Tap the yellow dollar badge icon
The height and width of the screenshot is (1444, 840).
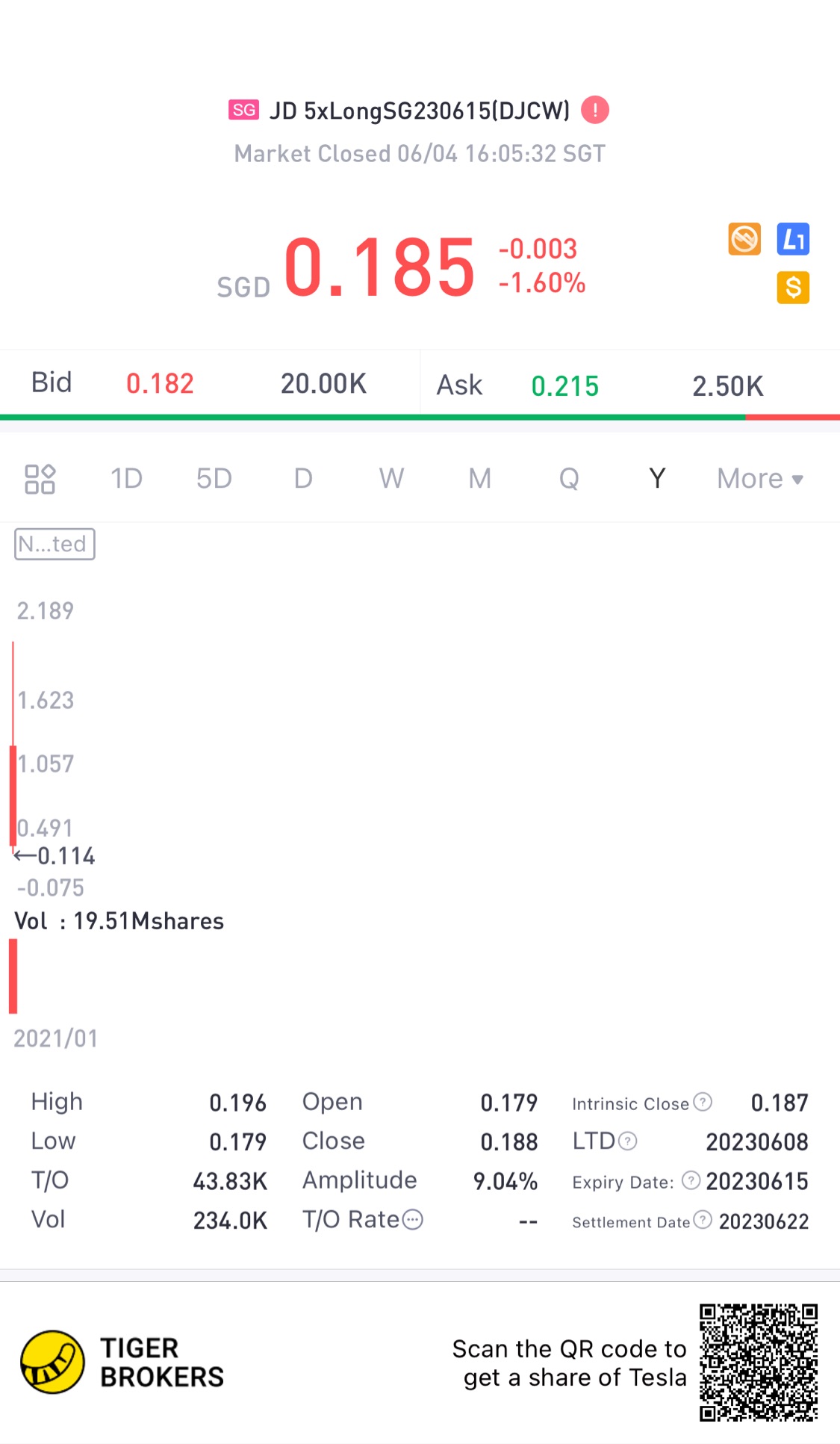tap(793, 288)
